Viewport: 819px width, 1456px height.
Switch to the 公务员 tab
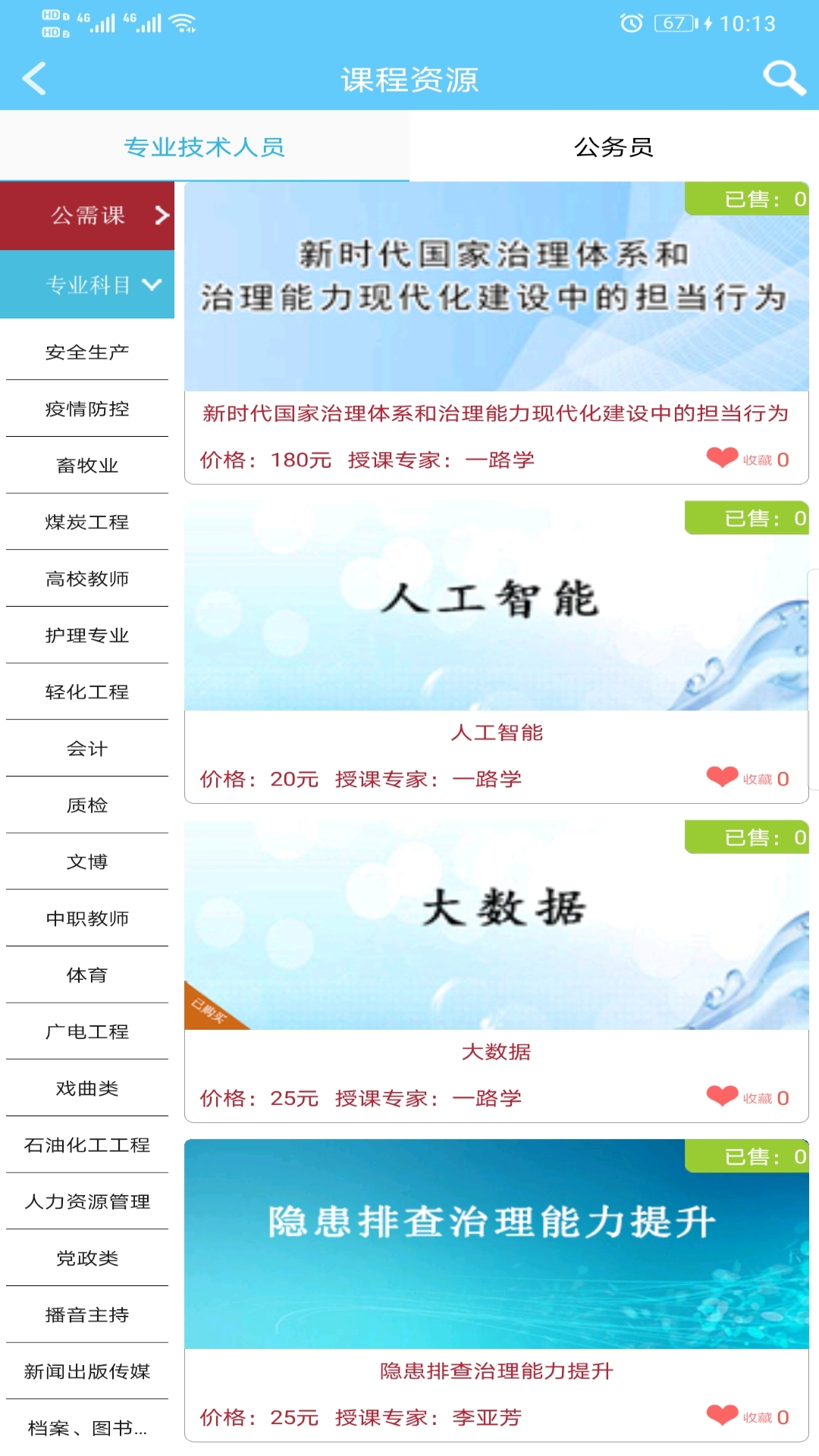614,145
